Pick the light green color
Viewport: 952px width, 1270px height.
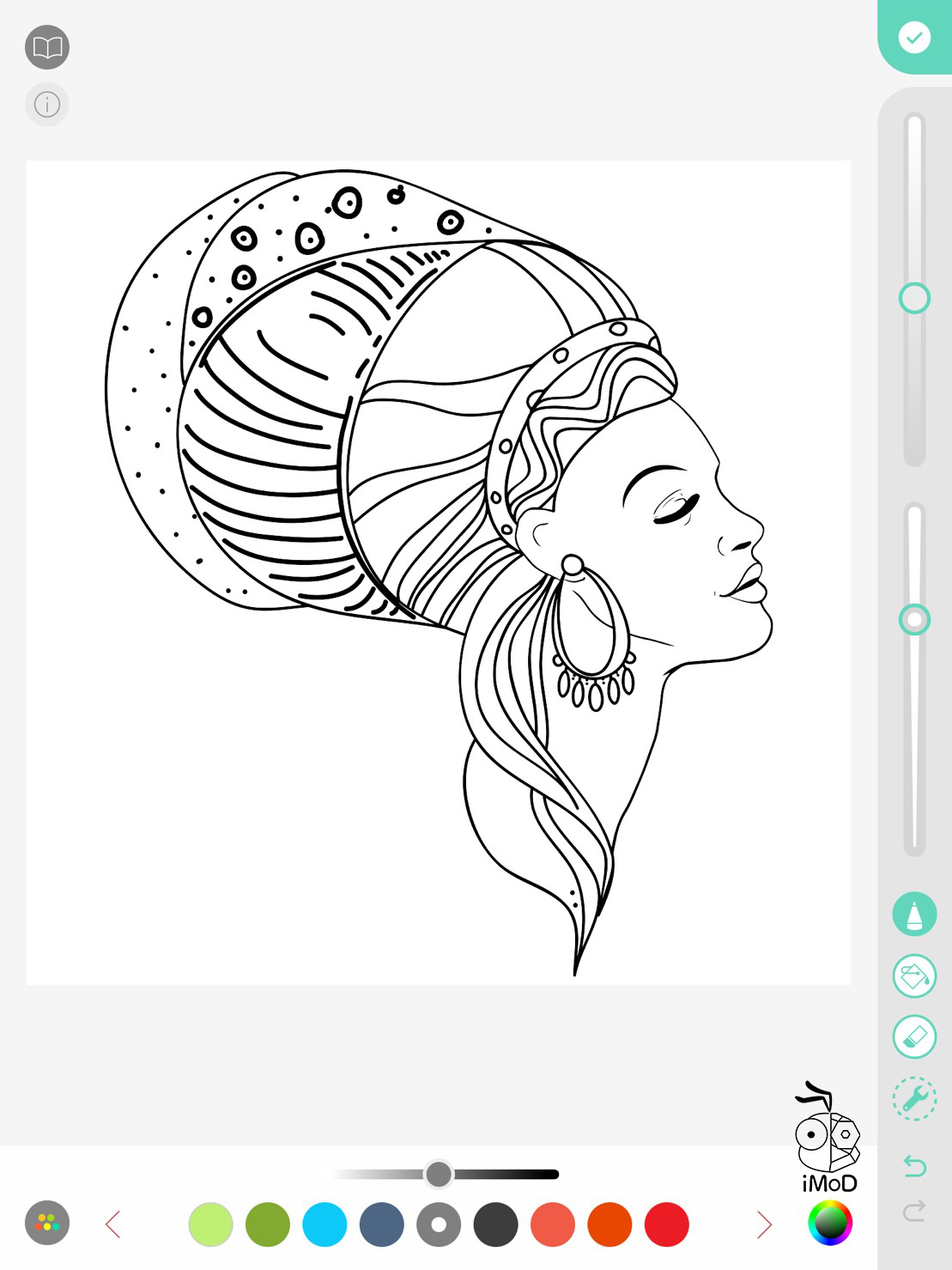(x=211, y=1224)
